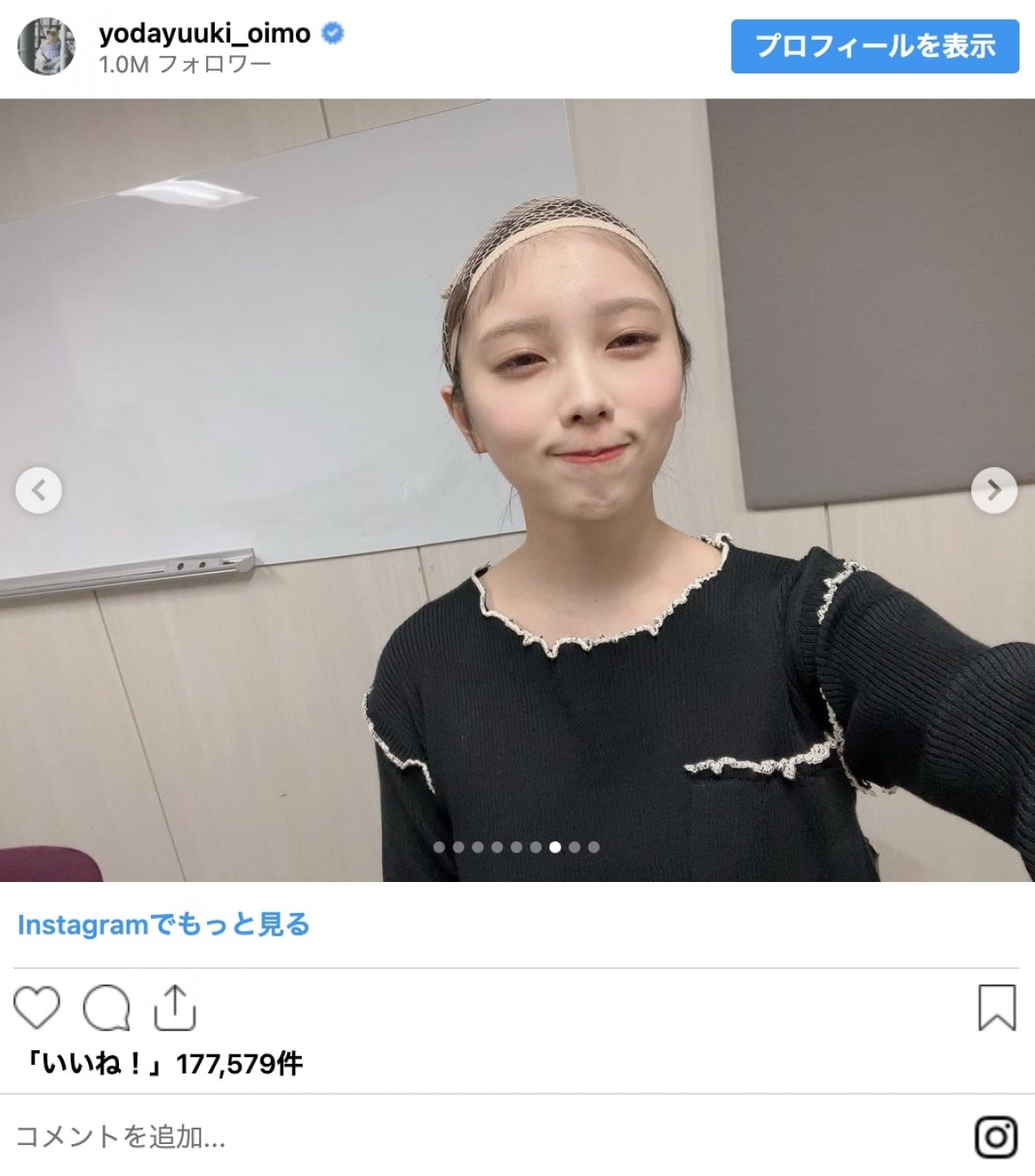Go to the previous photo in the carousel

tap(39, 490)
